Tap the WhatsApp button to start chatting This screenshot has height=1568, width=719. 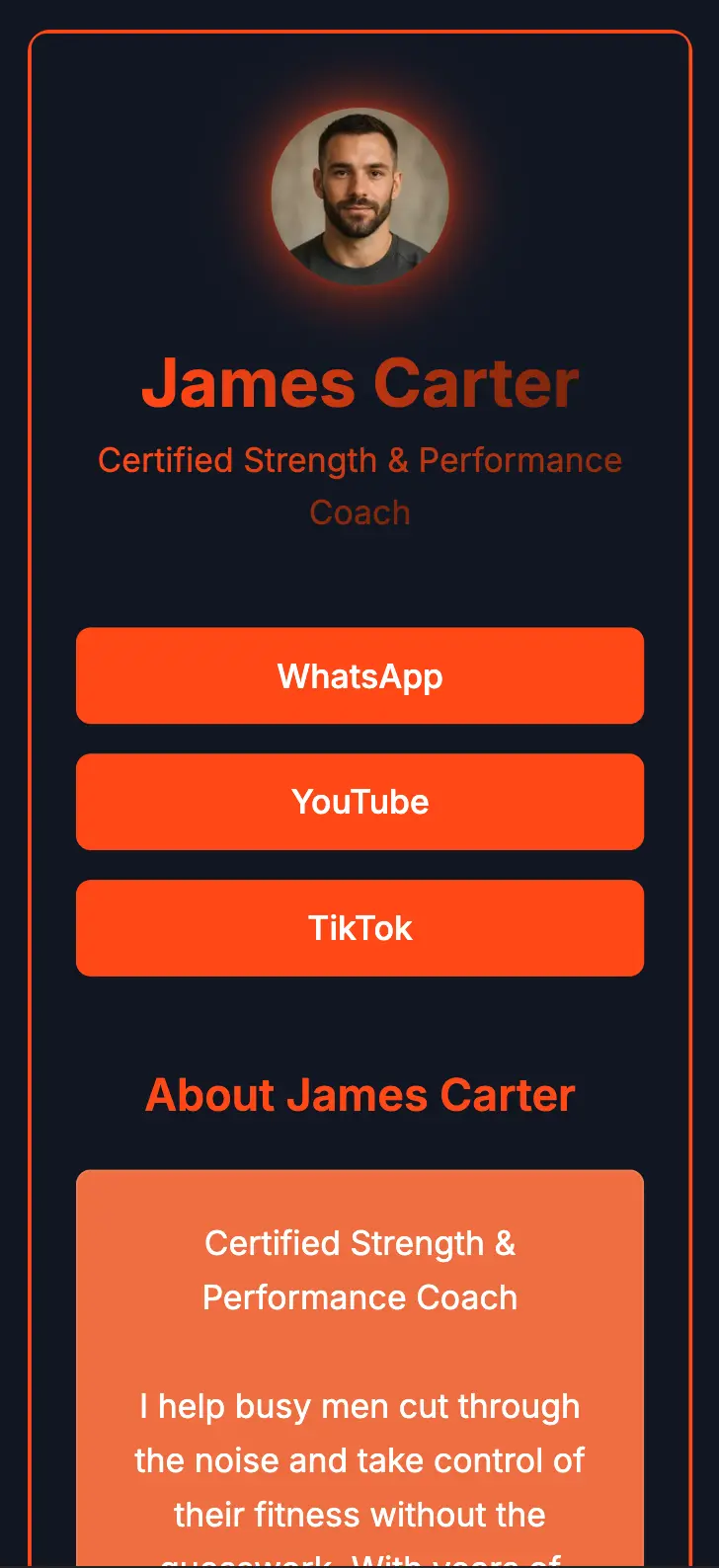click(359, 675)
